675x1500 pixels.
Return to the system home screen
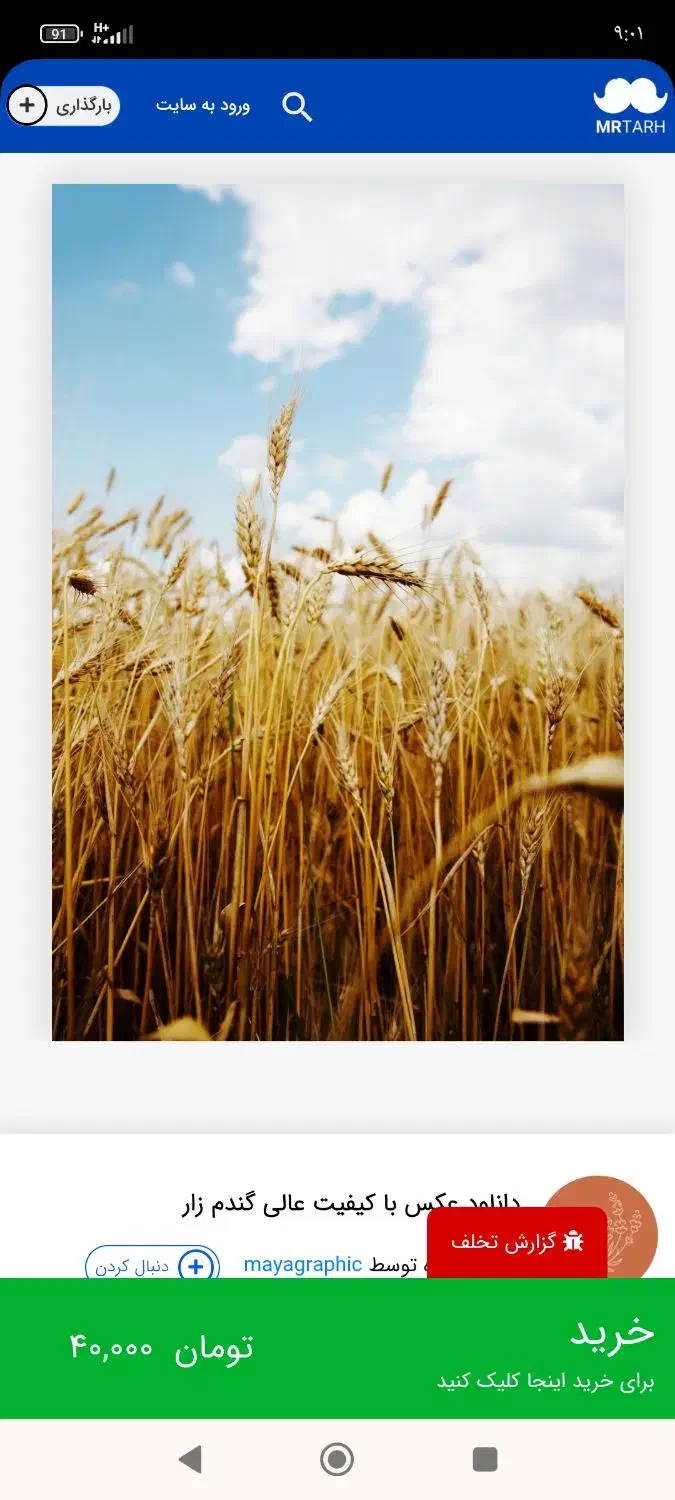pos(337,1459)
